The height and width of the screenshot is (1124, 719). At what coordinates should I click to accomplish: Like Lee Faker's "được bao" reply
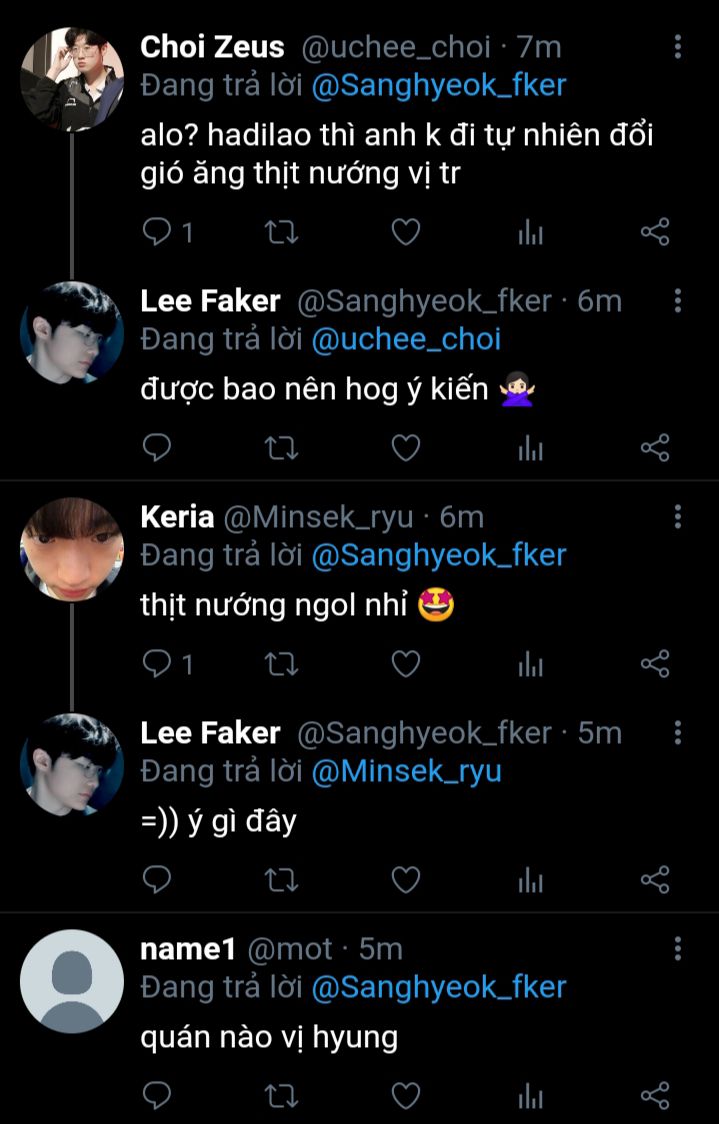coord(406,448)
